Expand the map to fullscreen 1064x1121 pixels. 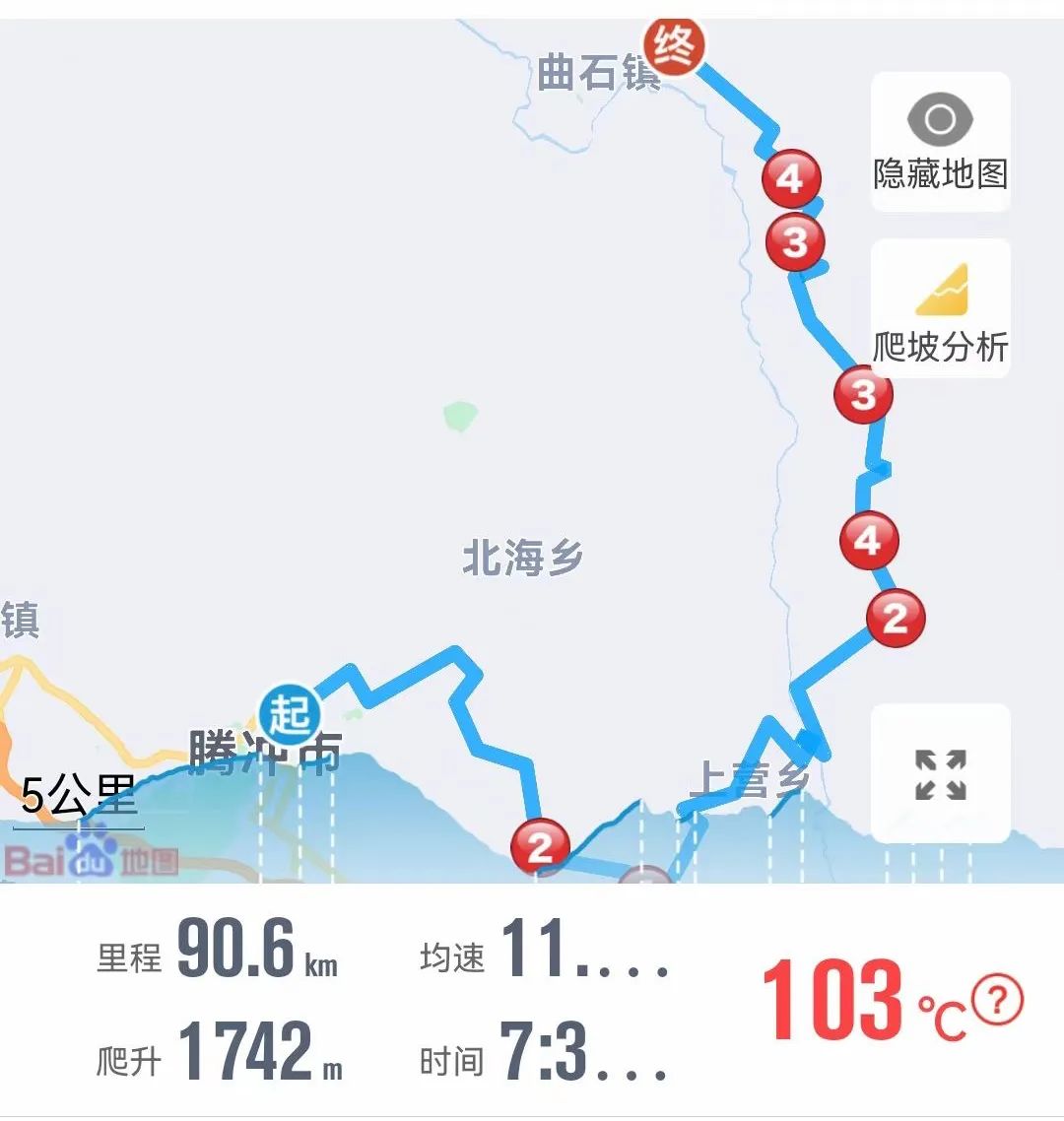tap(940, 774)
